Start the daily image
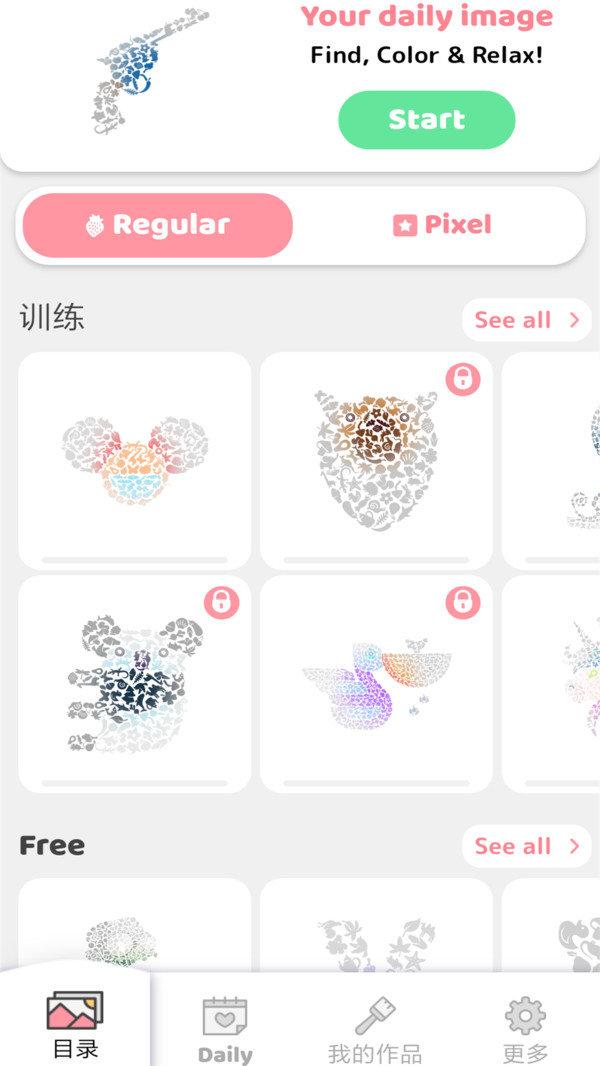 (x=426, y=120)
